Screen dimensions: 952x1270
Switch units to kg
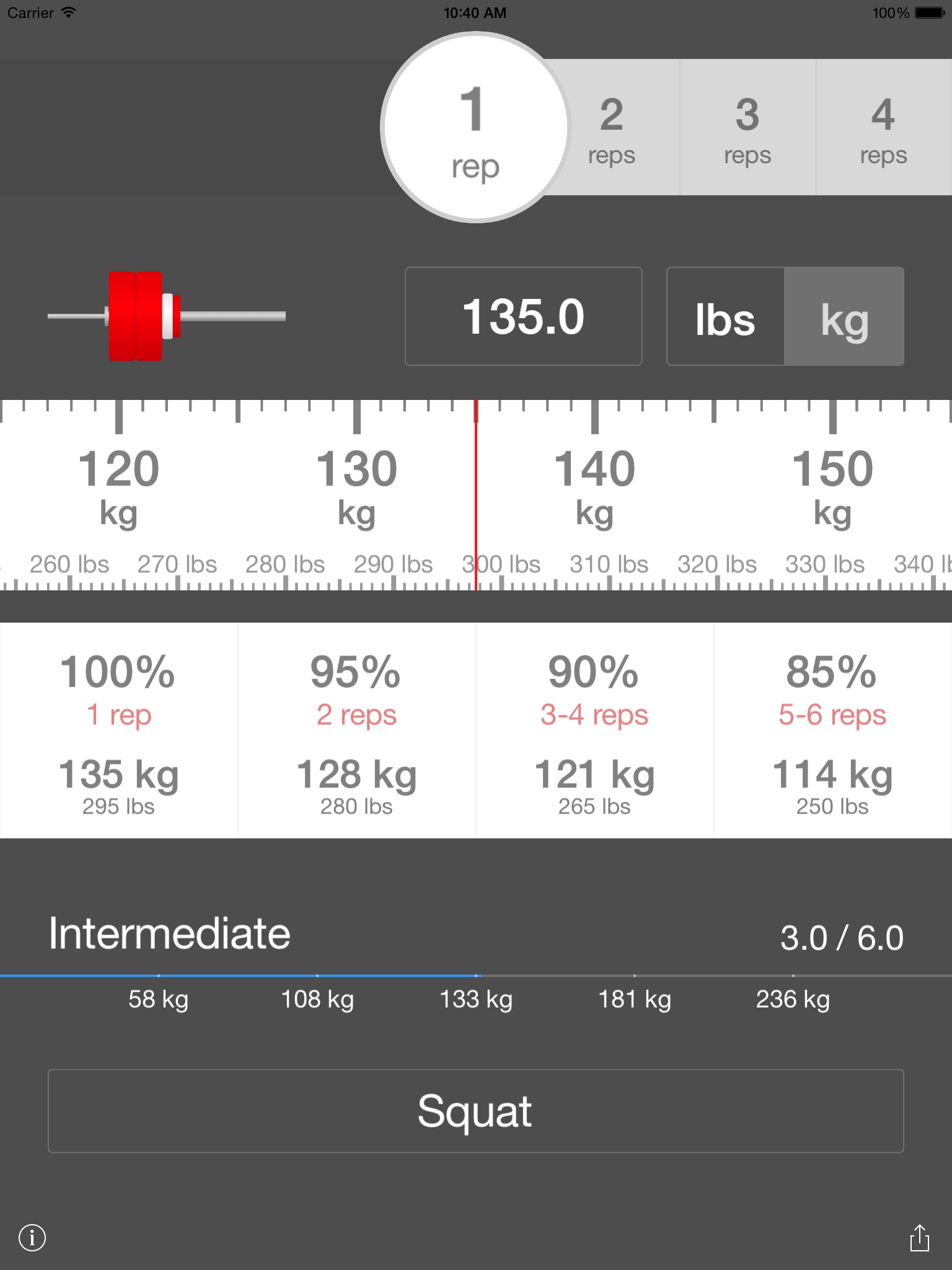[x=844, y=316]
